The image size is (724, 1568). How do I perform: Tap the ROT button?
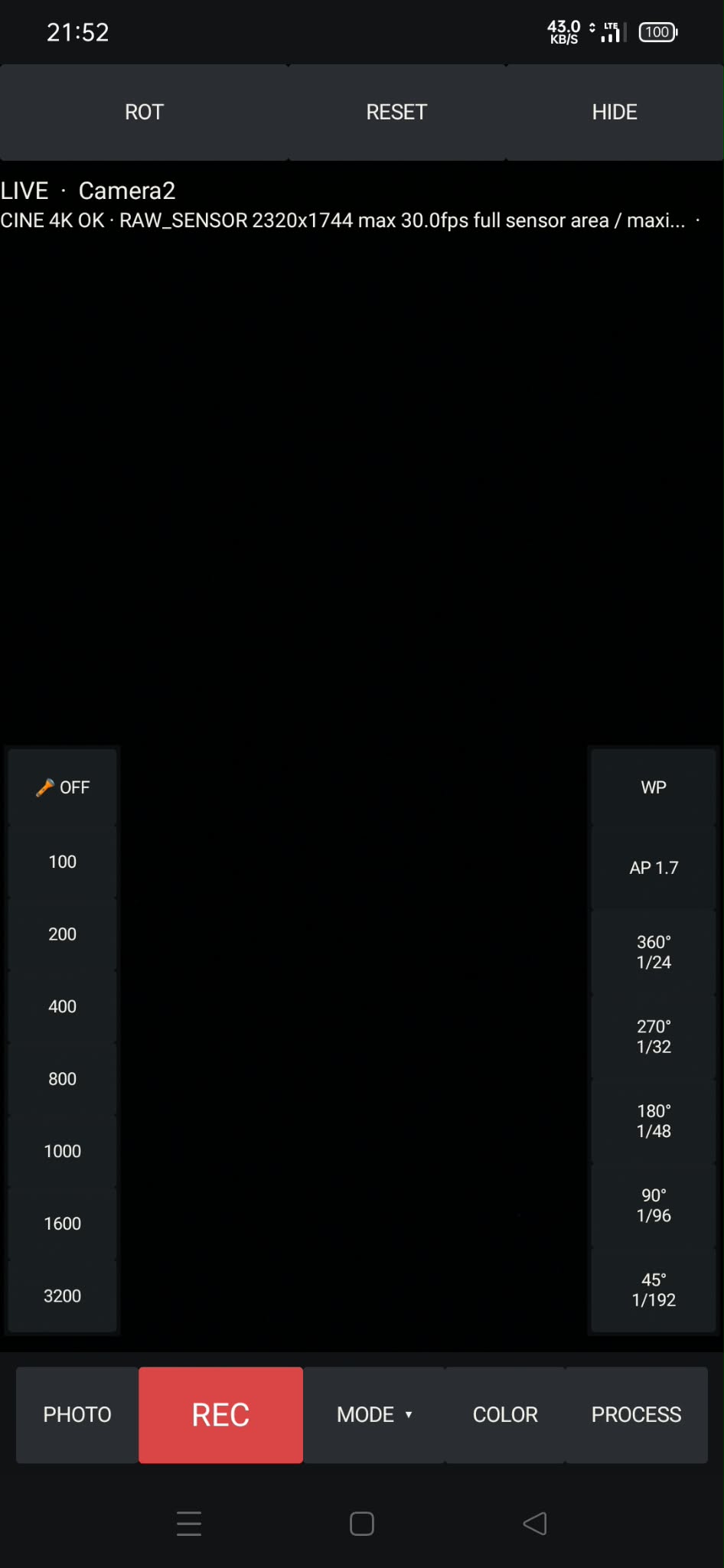144,112
